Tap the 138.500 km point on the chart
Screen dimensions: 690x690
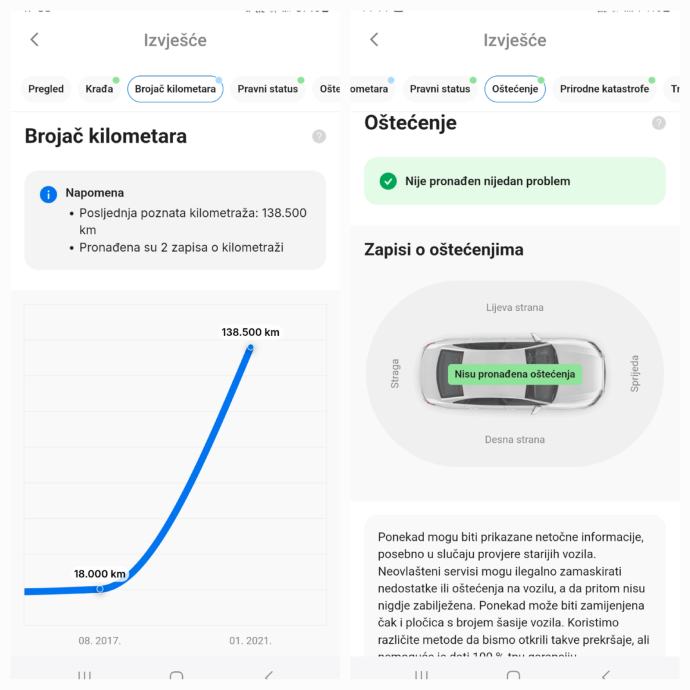tap(250, 347)
